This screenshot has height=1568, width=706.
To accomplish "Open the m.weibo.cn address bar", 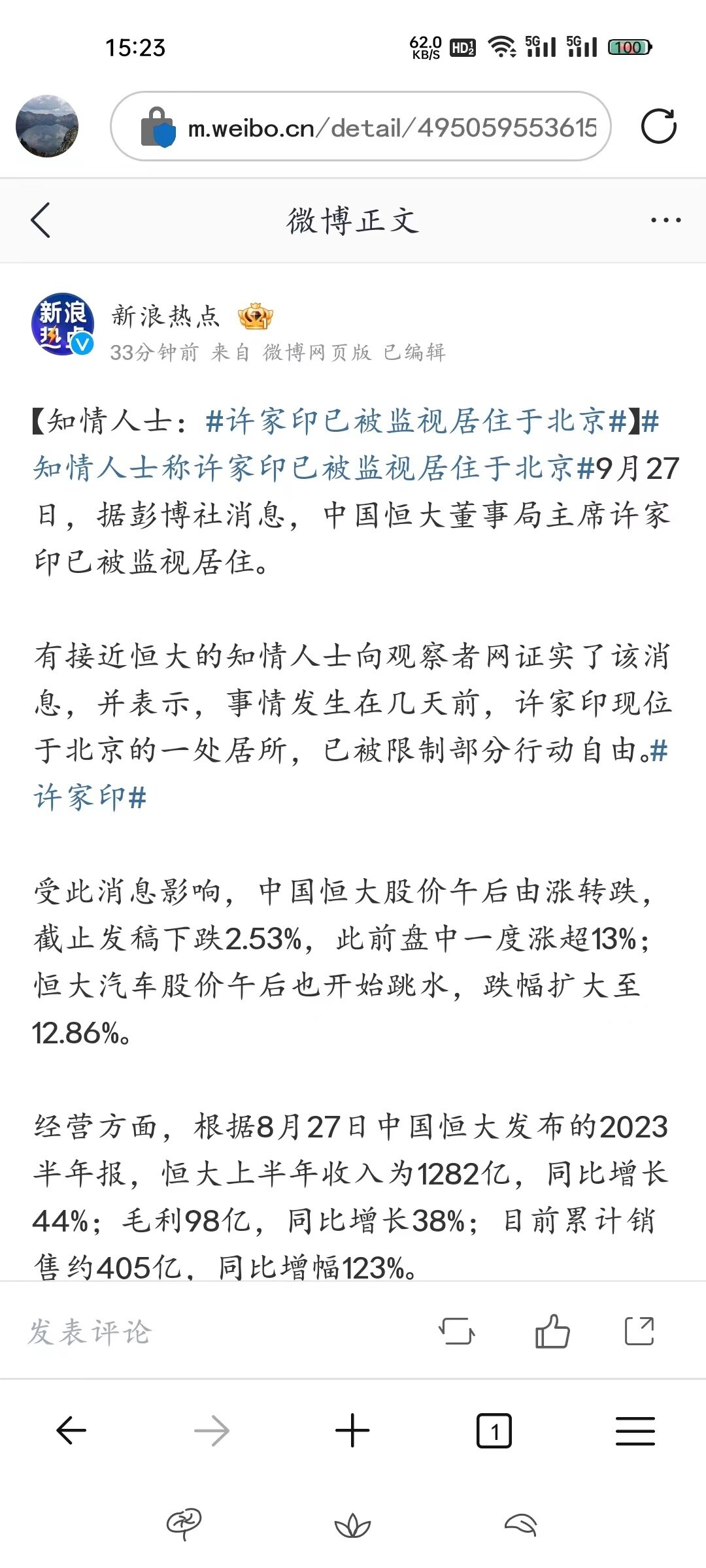I will (361, 126).
